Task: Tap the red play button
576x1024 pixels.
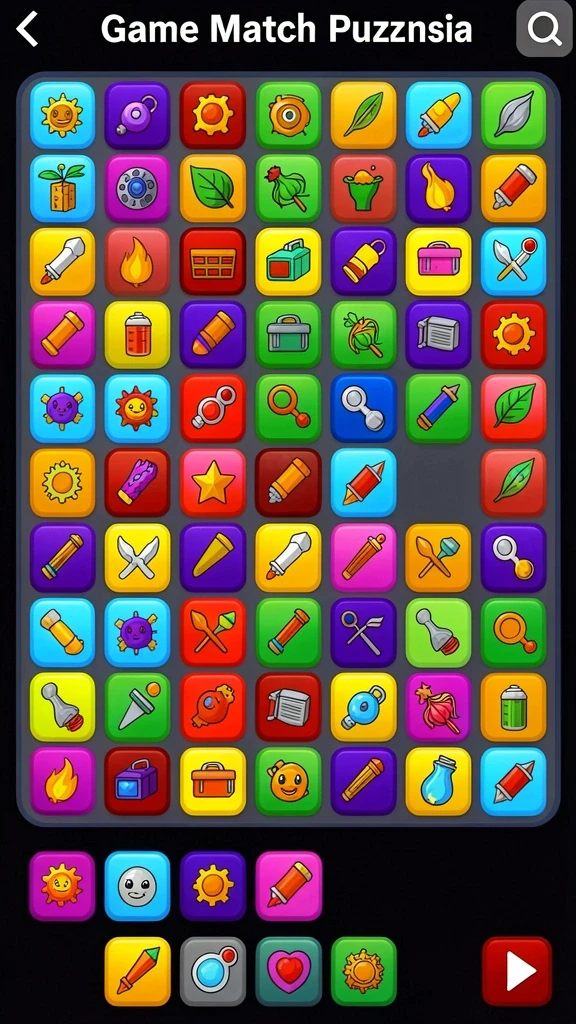Action: (x=517, y=972)
